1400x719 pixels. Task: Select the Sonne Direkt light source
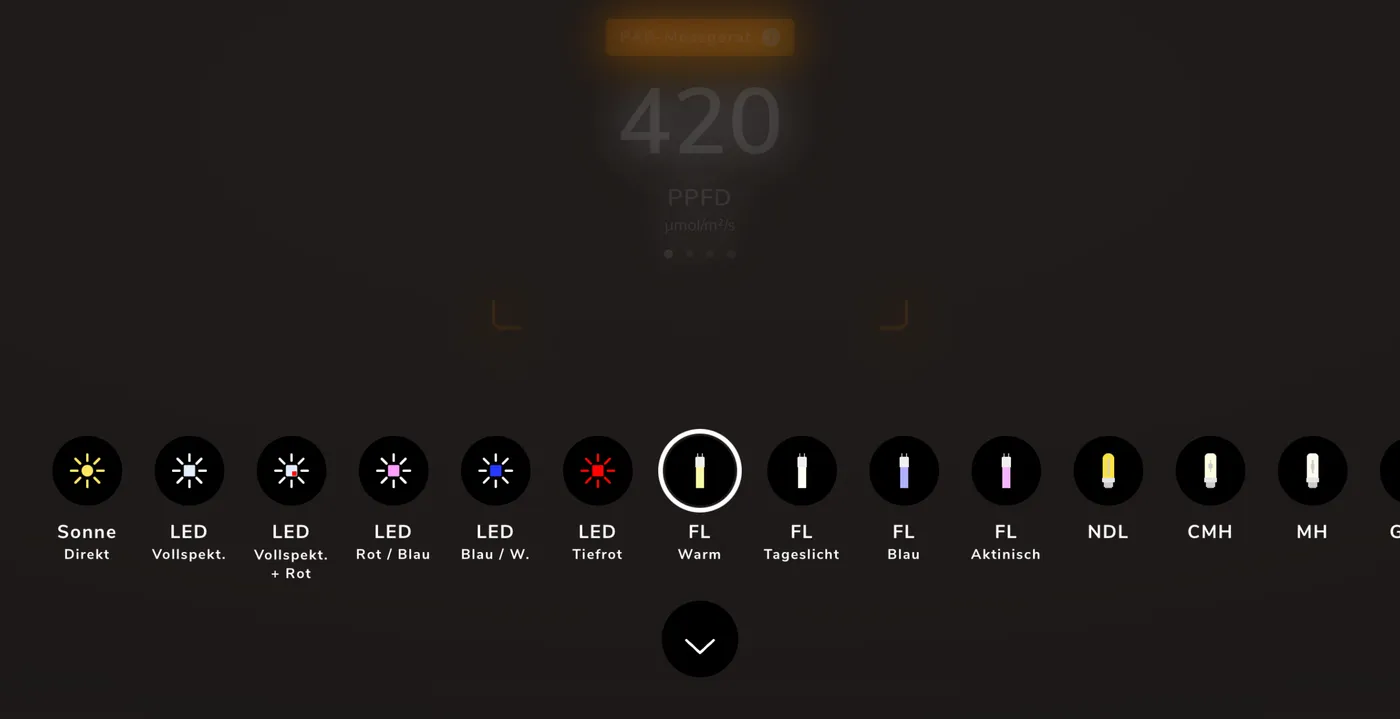tap(87, 471)
